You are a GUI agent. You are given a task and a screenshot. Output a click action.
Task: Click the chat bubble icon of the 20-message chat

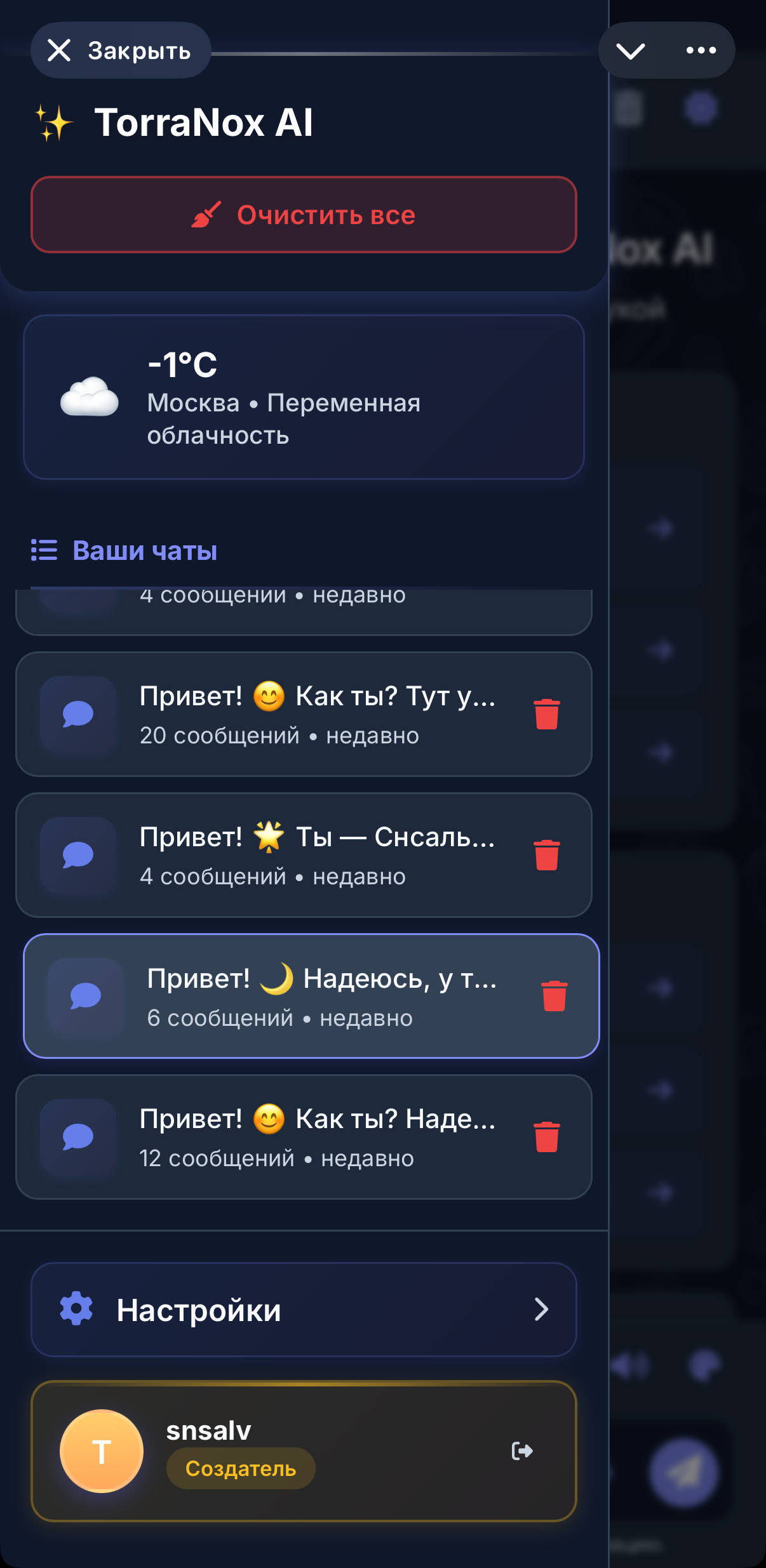77,714
